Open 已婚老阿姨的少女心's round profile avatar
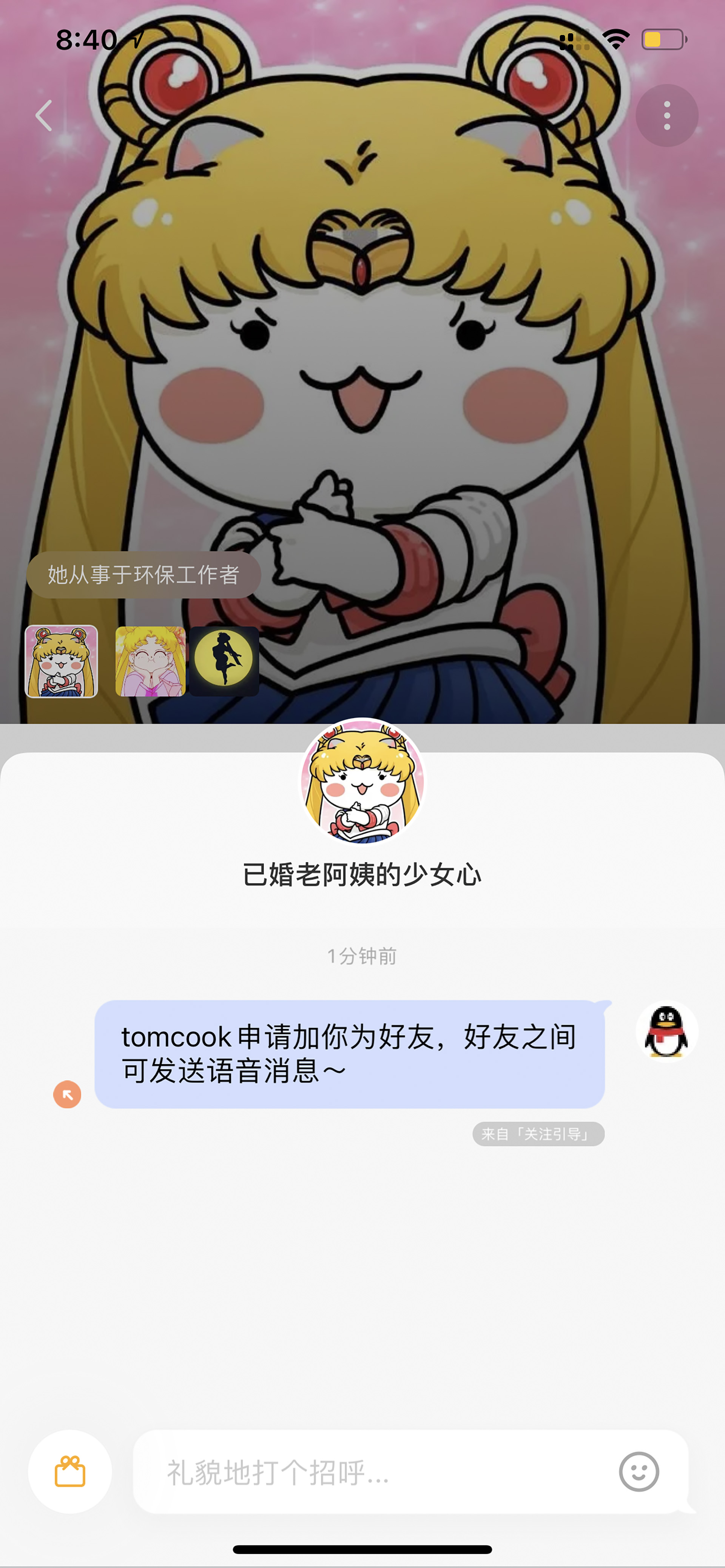This screenshot has width=725, height=1568. click(x=362, y=782)
